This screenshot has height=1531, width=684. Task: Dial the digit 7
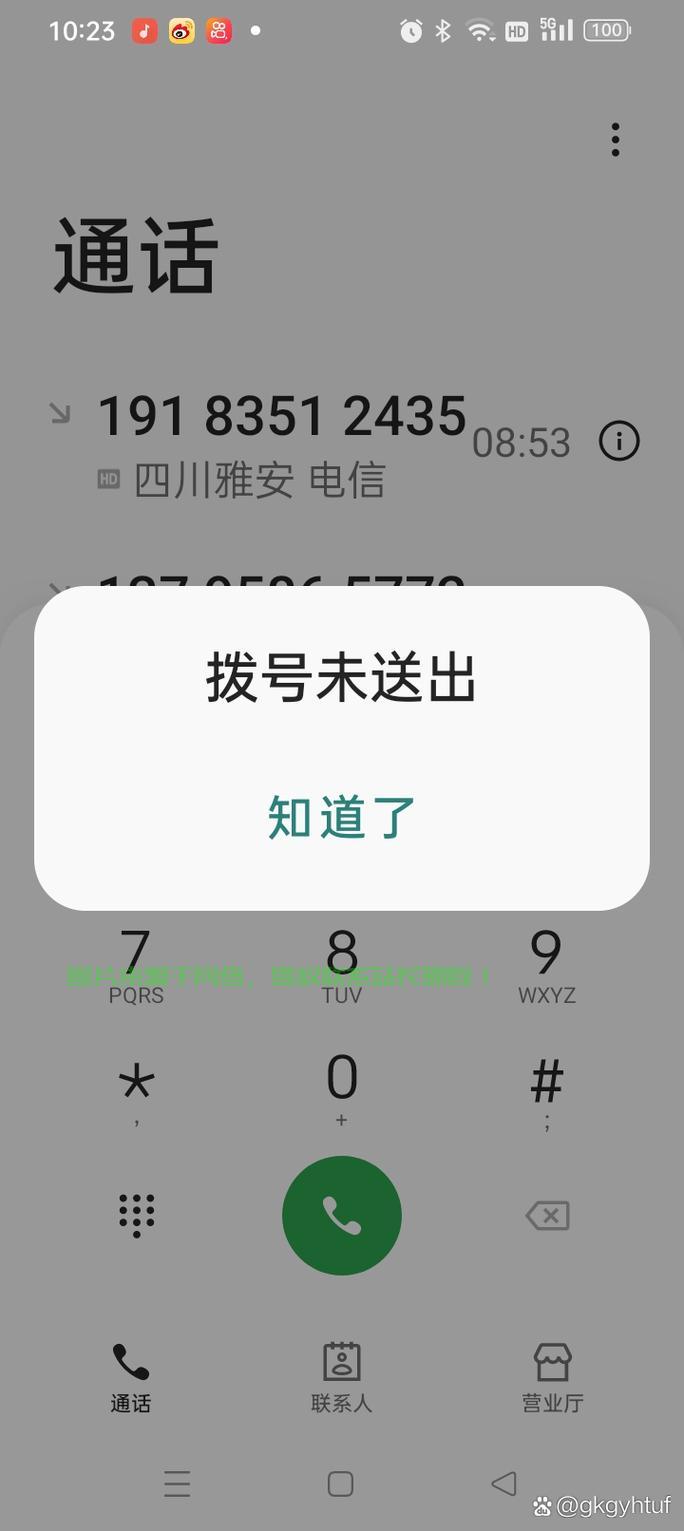(136, 965)
